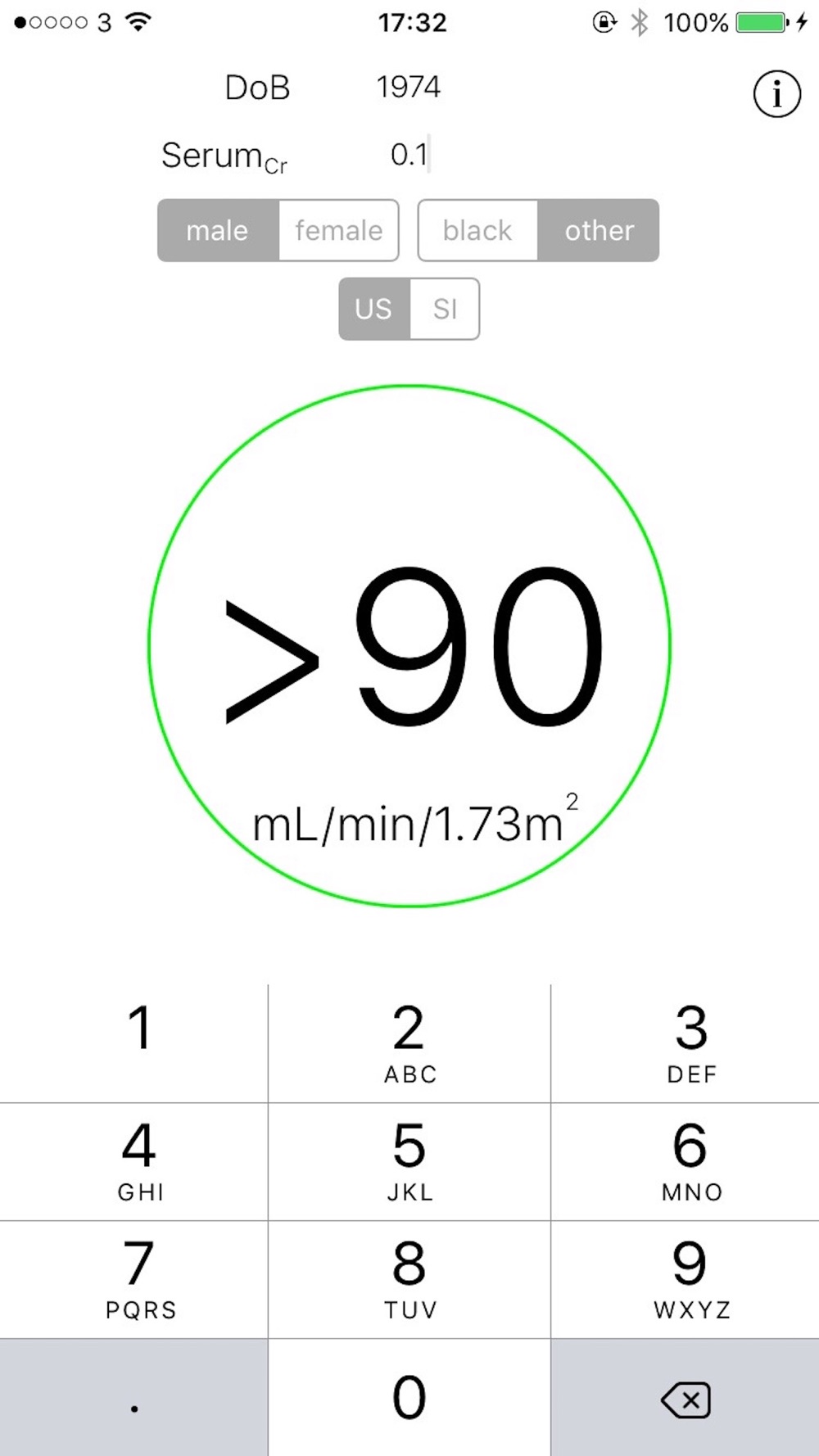Choose black for race
Viewport: 819px width, 1456px height.
point(477,230)
